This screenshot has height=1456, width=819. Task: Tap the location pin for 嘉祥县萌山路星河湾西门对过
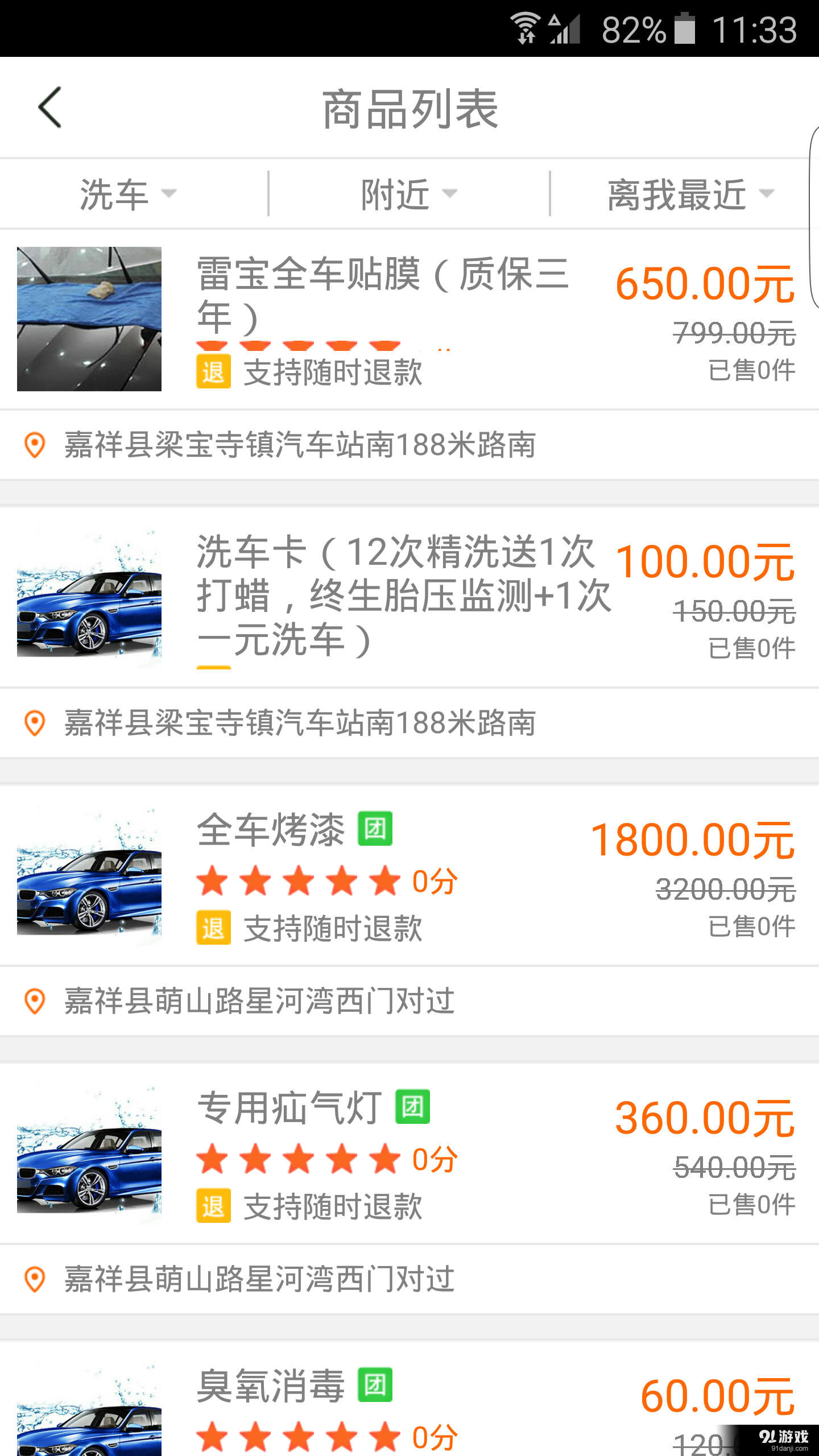[35, 1001]
